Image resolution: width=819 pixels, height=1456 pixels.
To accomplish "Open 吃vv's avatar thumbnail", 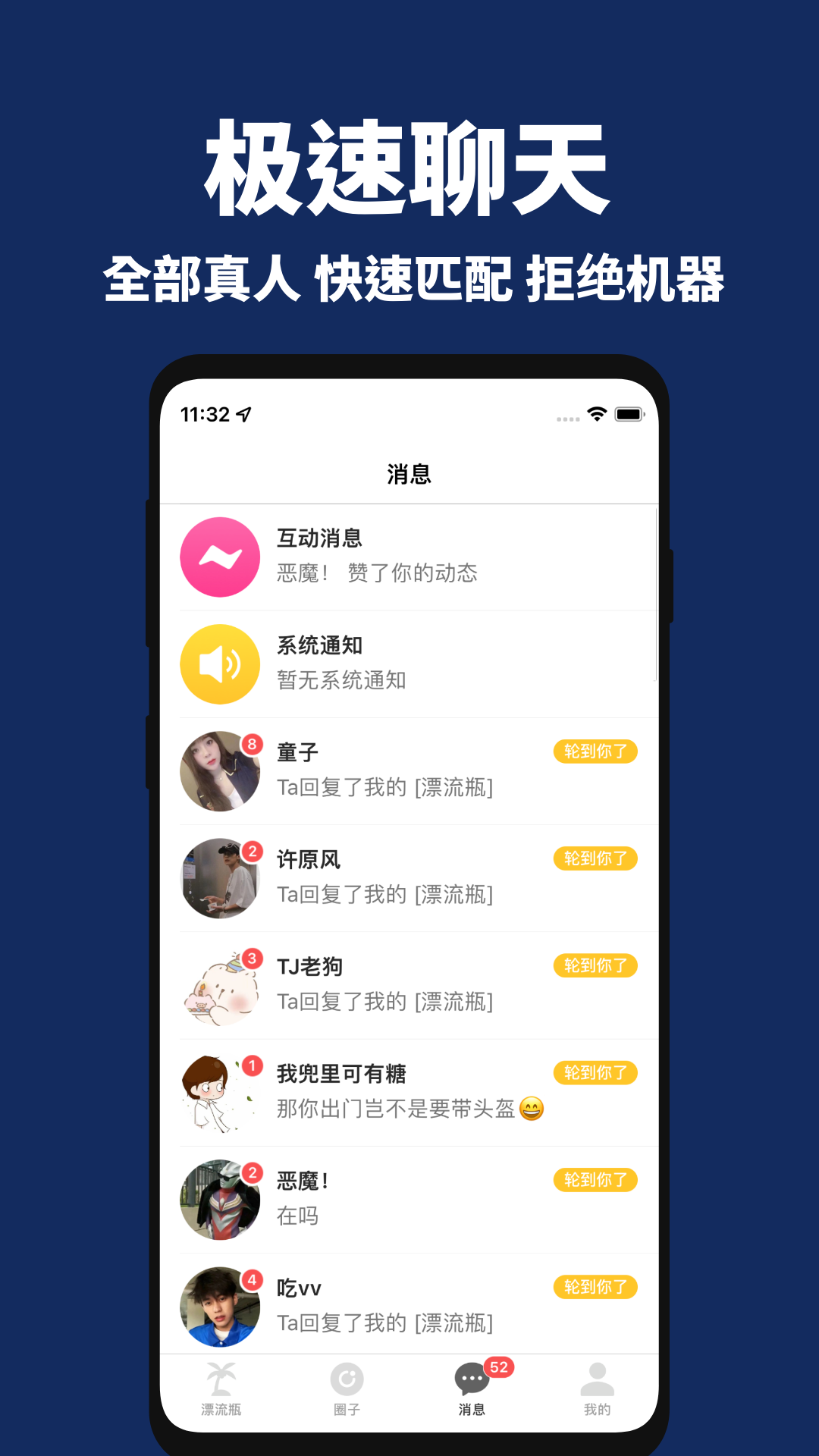I will 219,1307.
